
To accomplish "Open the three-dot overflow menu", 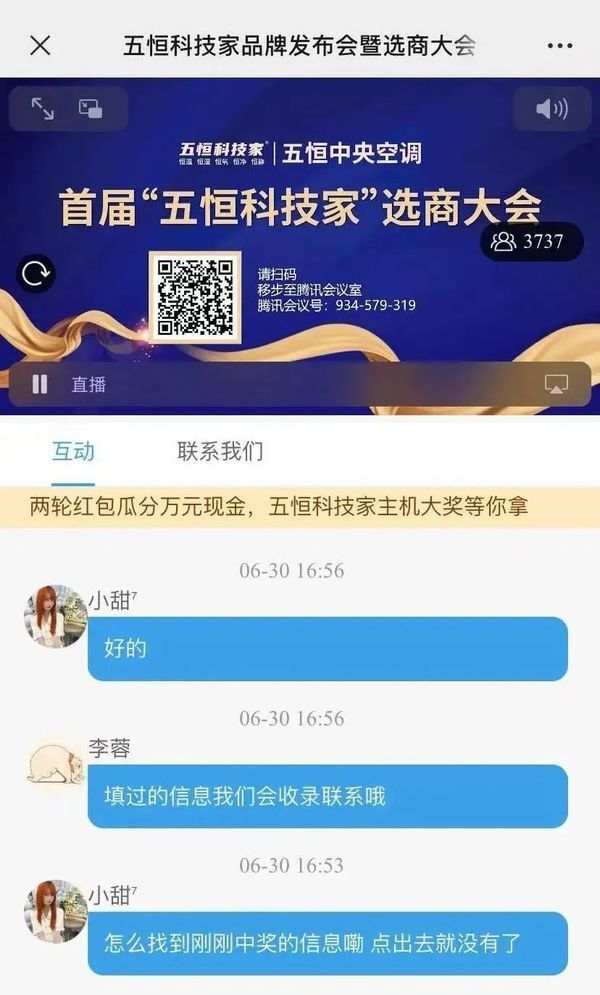I will point(560,46).
